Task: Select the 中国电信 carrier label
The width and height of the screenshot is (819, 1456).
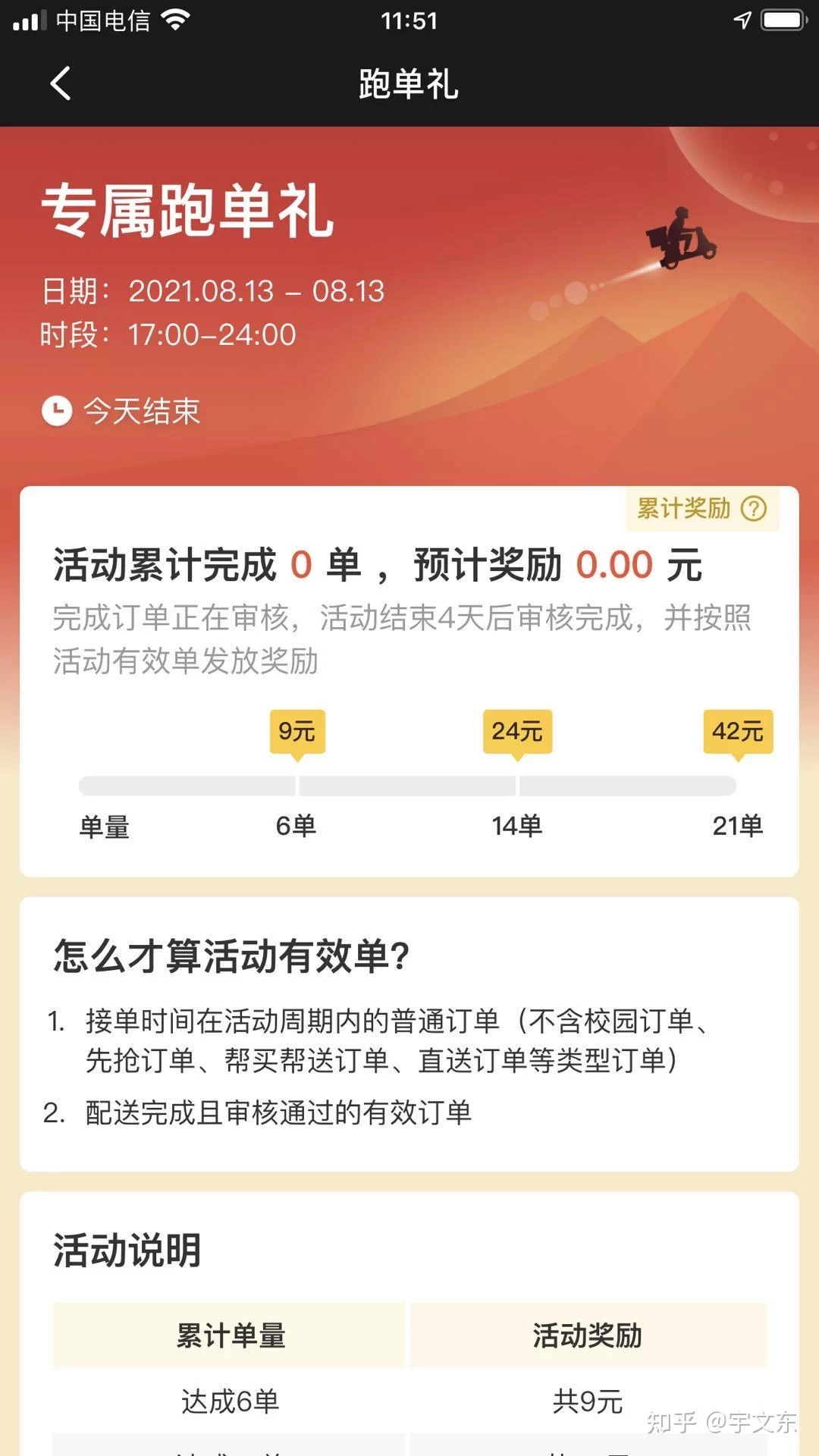Action: pyautogui.click(x=102, y=20)
